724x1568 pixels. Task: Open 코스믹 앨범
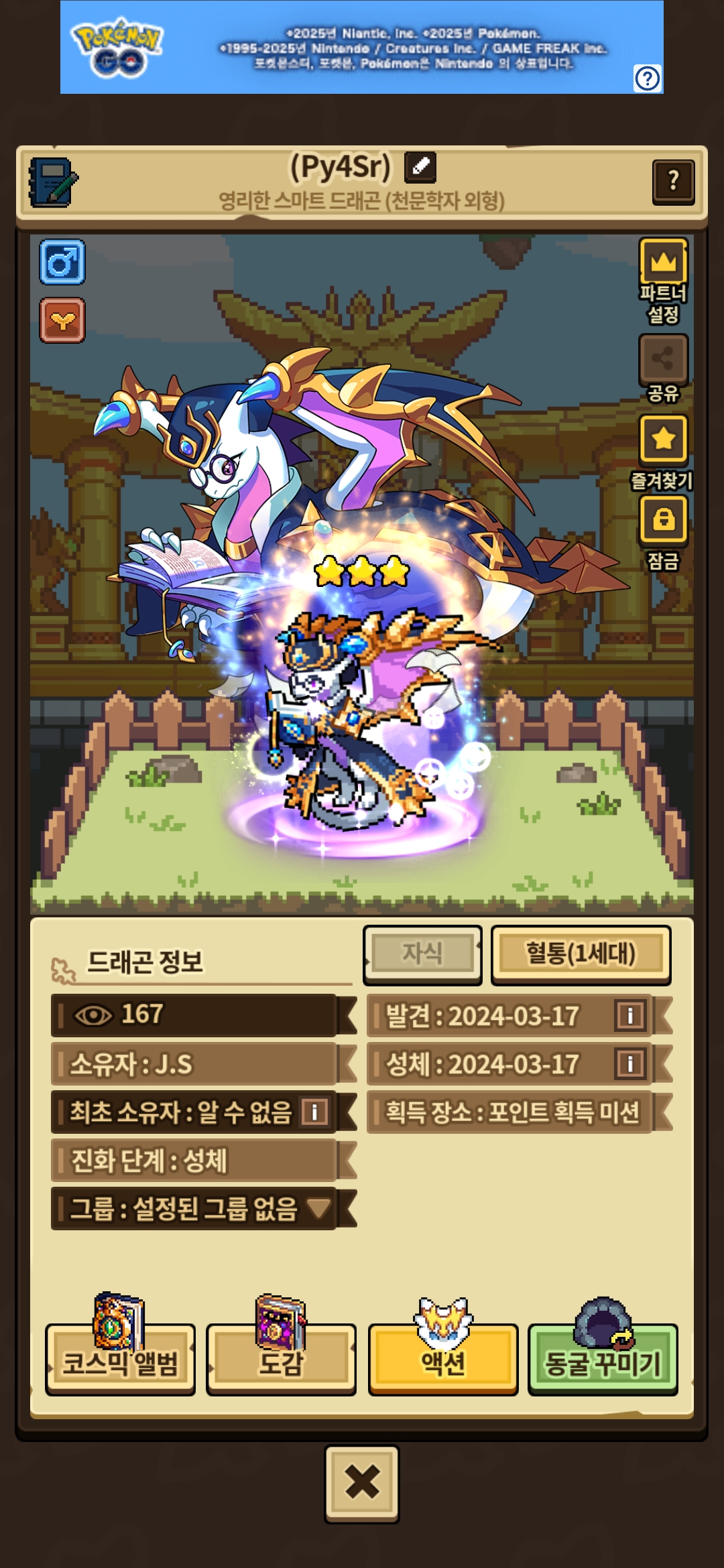120,1362
